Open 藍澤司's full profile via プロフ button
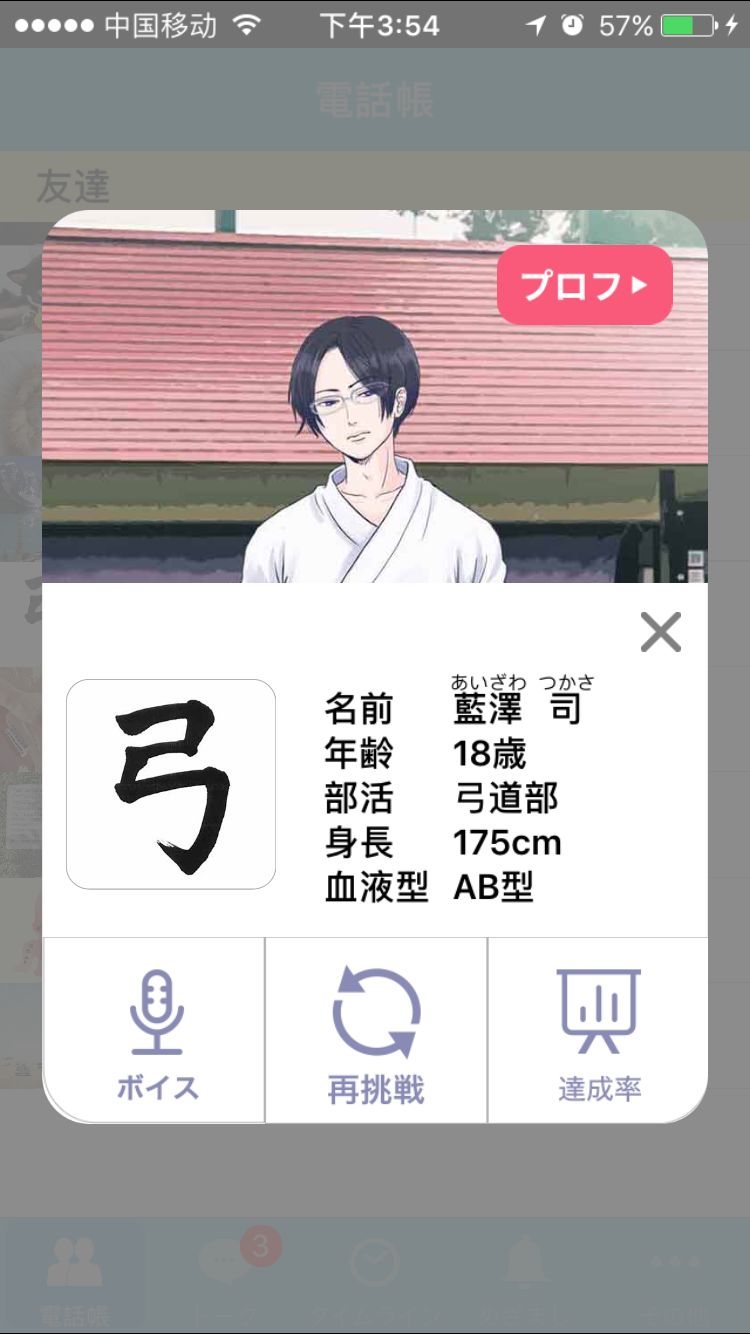Viewport: 750px width, 1334px height. (x=583, y=285)
